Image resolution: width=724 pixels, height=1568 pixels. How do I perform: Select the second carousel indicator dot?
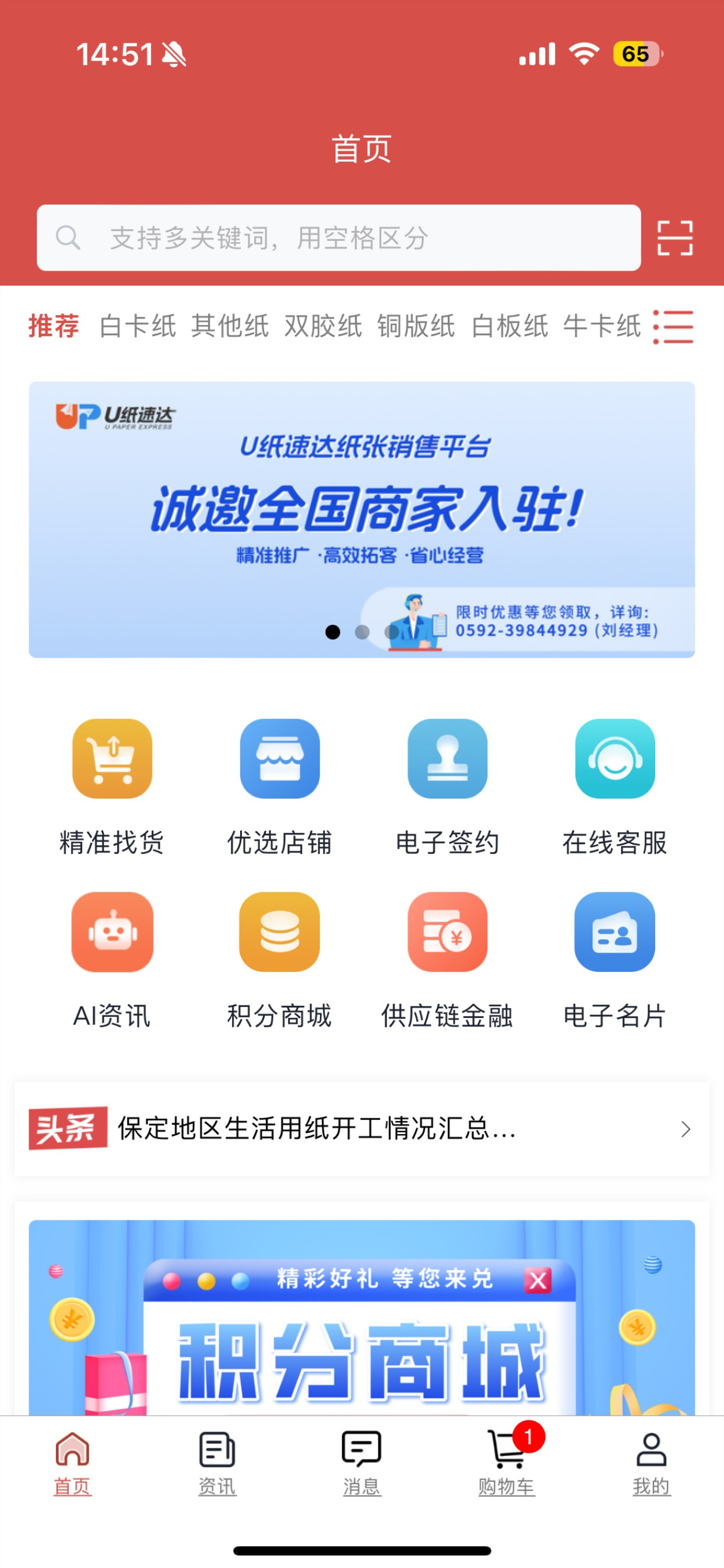click(x=362, y=633)
